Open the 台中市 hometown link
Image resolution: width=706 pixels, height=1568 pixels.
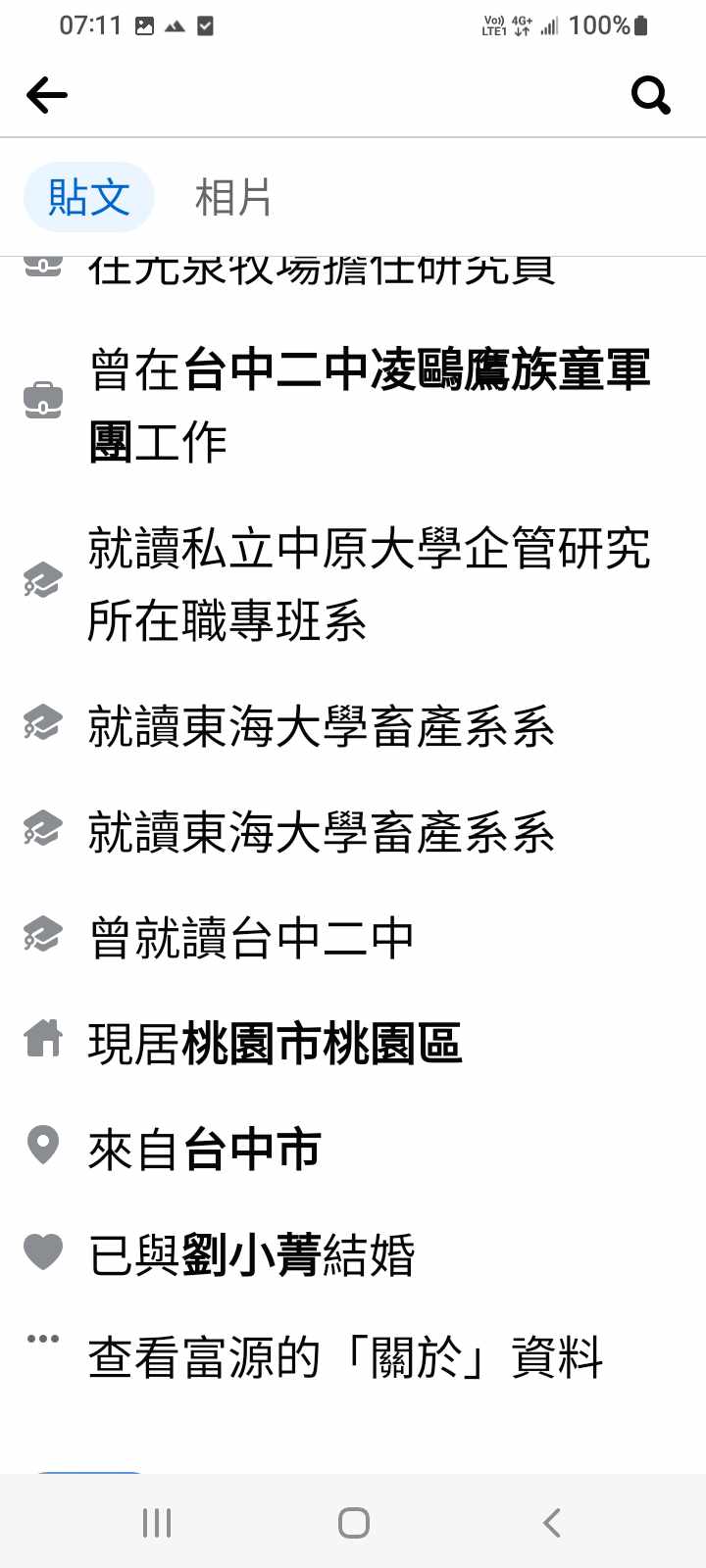252,1150
